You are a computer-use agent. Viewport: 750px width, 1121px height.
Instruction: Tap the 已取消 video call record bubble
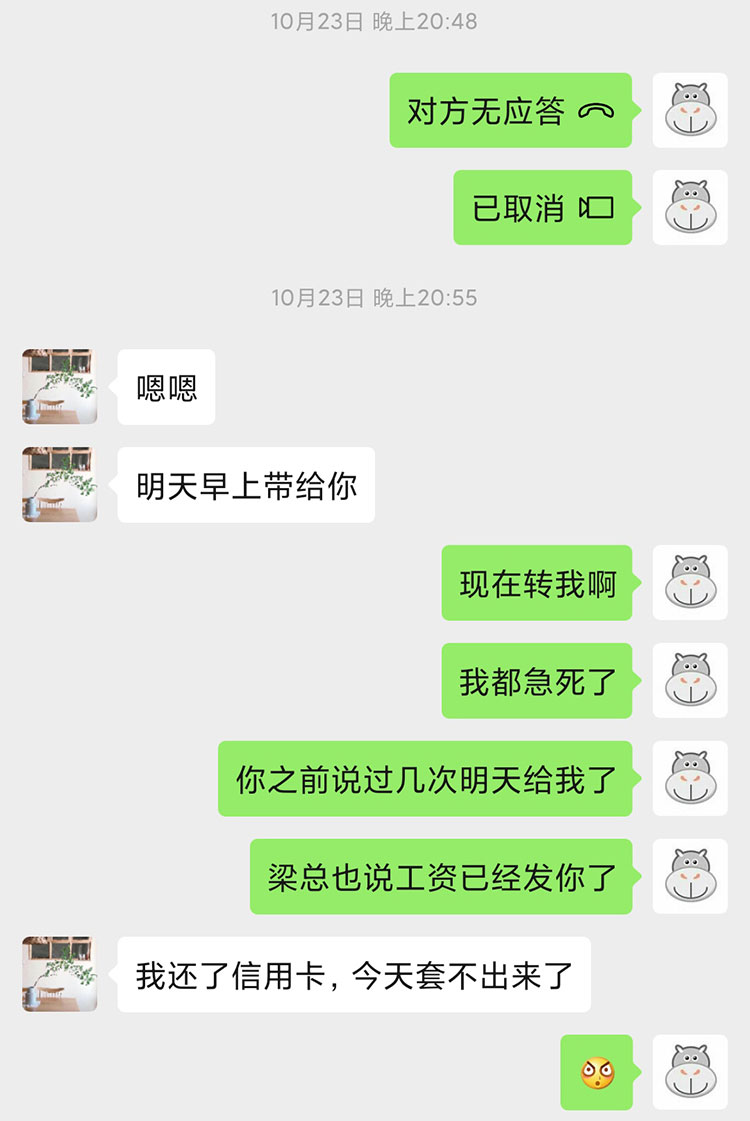pos(542,208)
